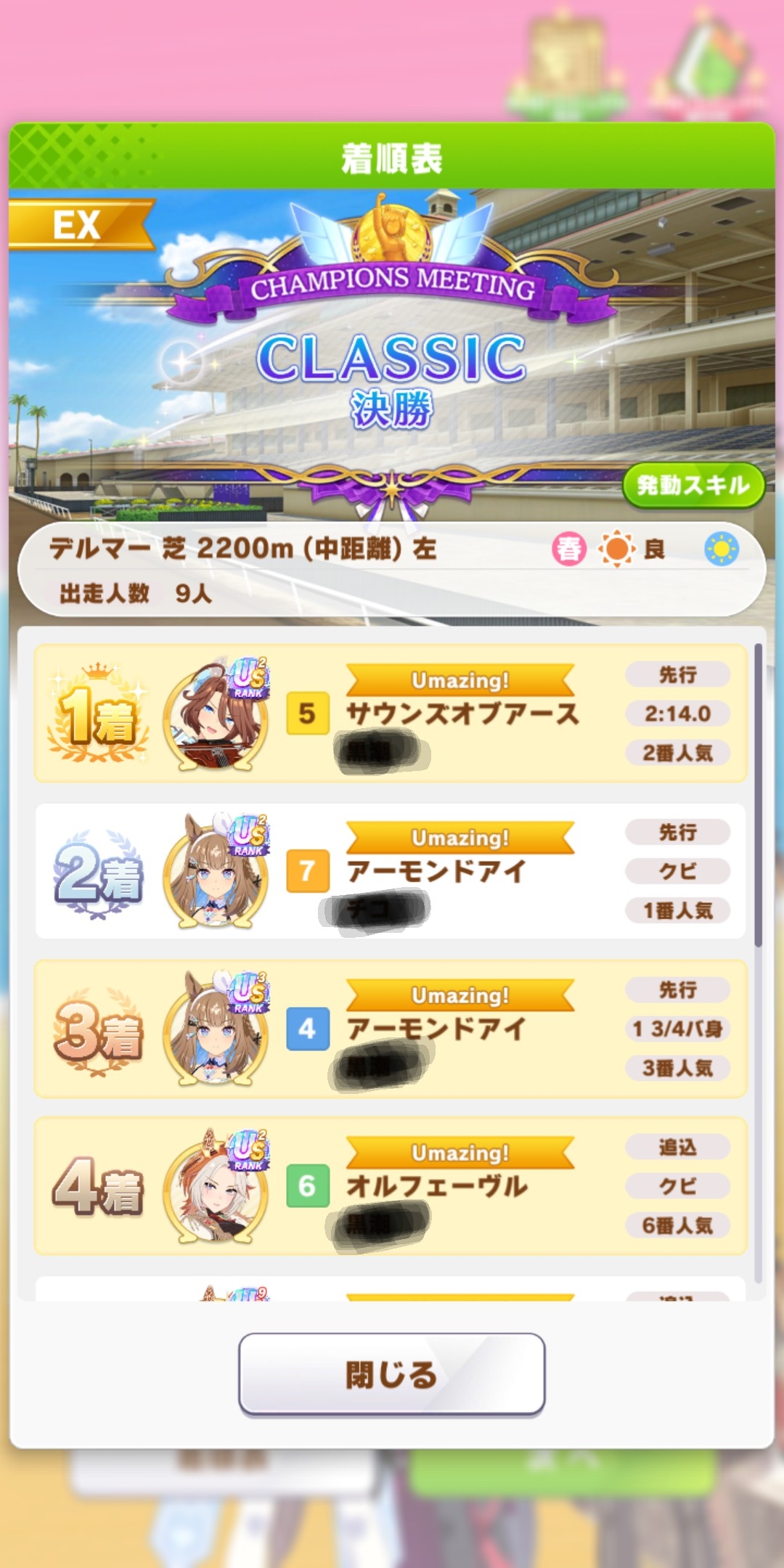Open 2nd place アーモンドアイ entry
The height and width of the screenshot is (1568, 784).
(x=391, y=871)
